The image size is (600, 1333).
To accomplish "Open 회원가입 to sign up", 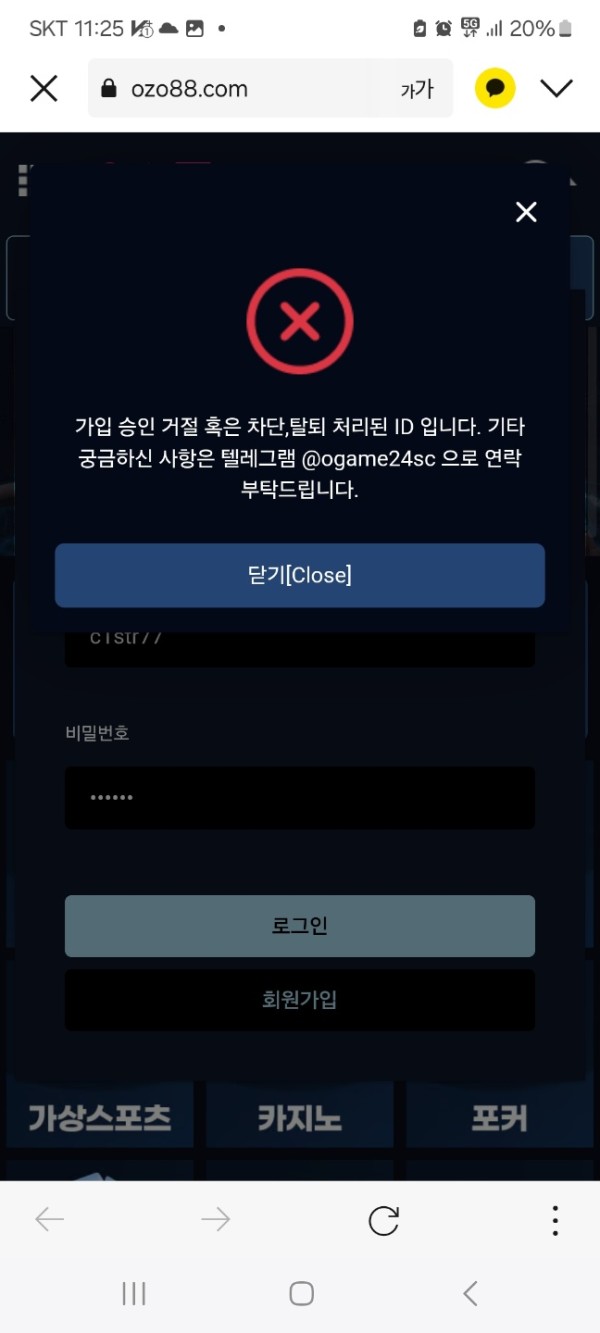I will (300, 999).
